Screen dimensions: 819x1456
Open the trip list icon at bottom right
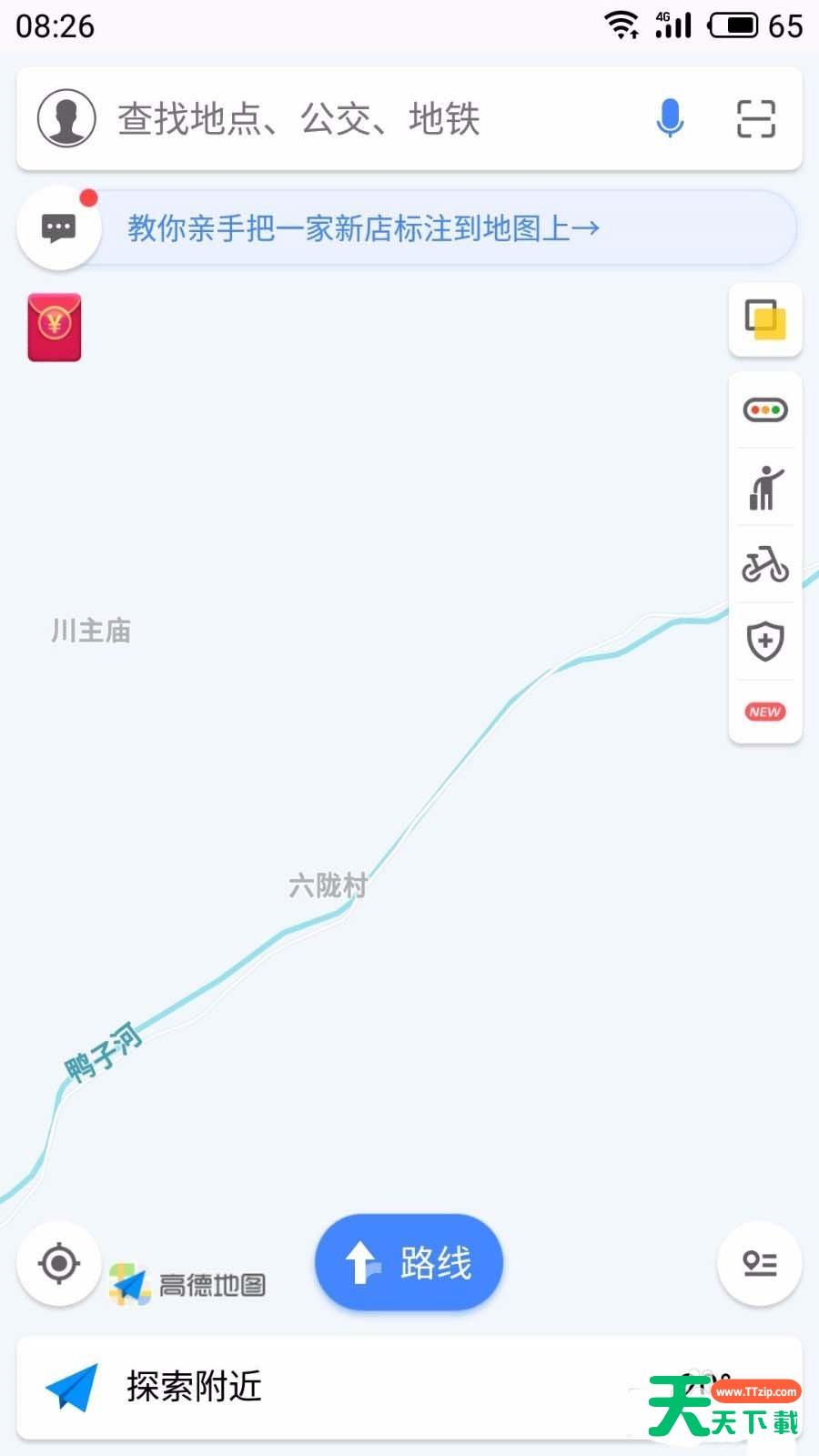pos(759,1263)
